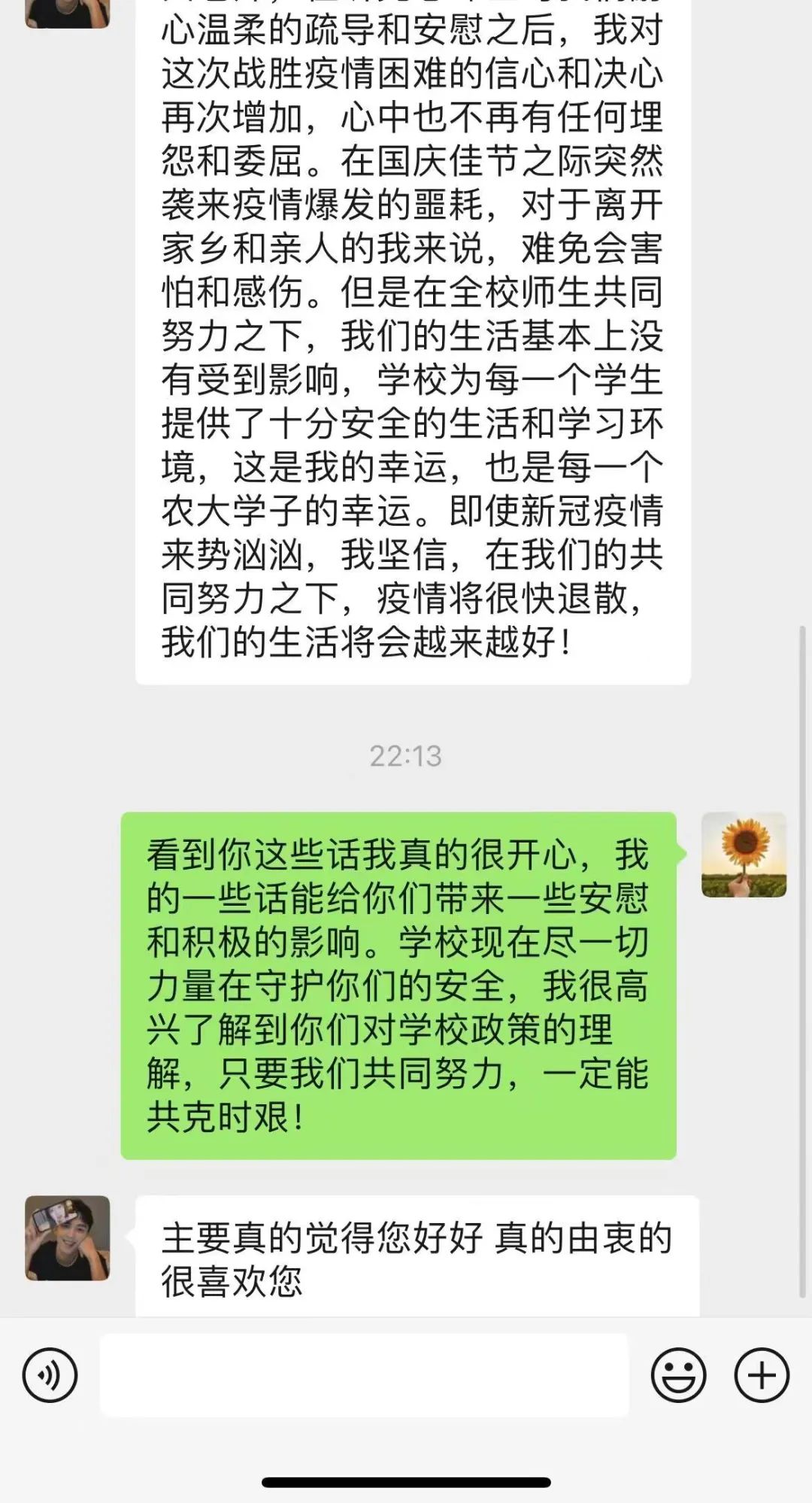The image size is (812, 1503).
Task: Switch to voice message input
Action: click(x=50, y=1375)
